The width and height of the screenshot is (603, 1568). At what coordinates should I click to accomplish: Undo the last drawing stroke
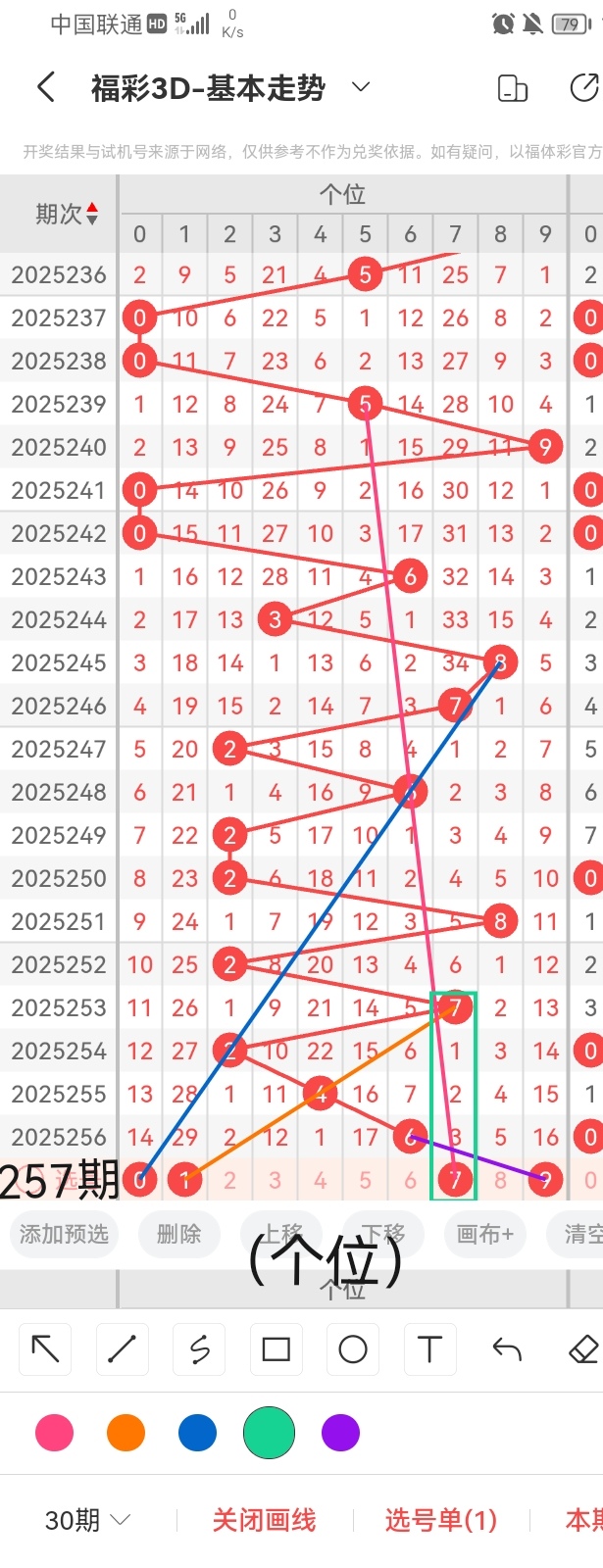point(506,1349)
